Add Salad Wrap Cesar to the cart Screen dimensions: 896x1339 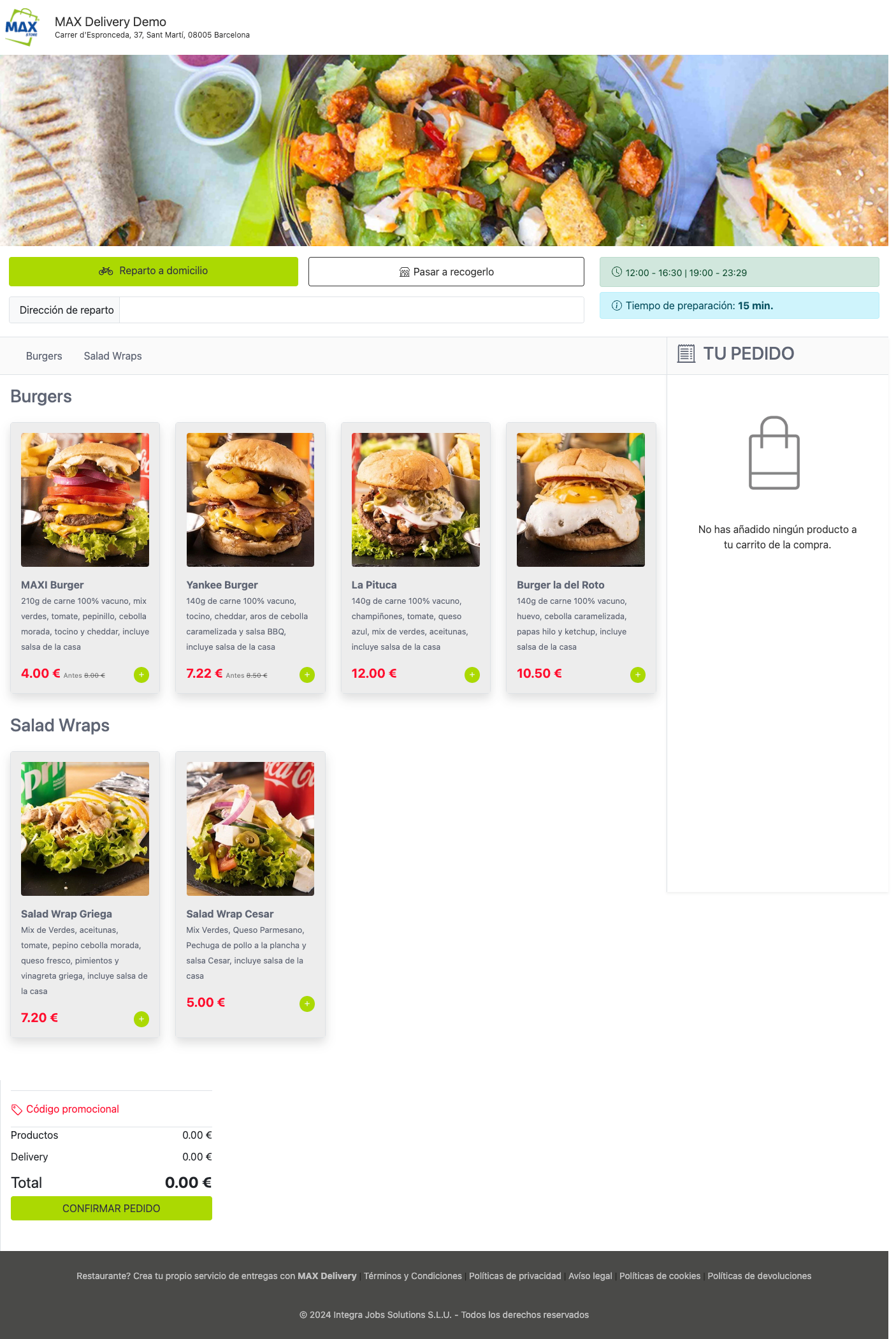click(307, 1004)
